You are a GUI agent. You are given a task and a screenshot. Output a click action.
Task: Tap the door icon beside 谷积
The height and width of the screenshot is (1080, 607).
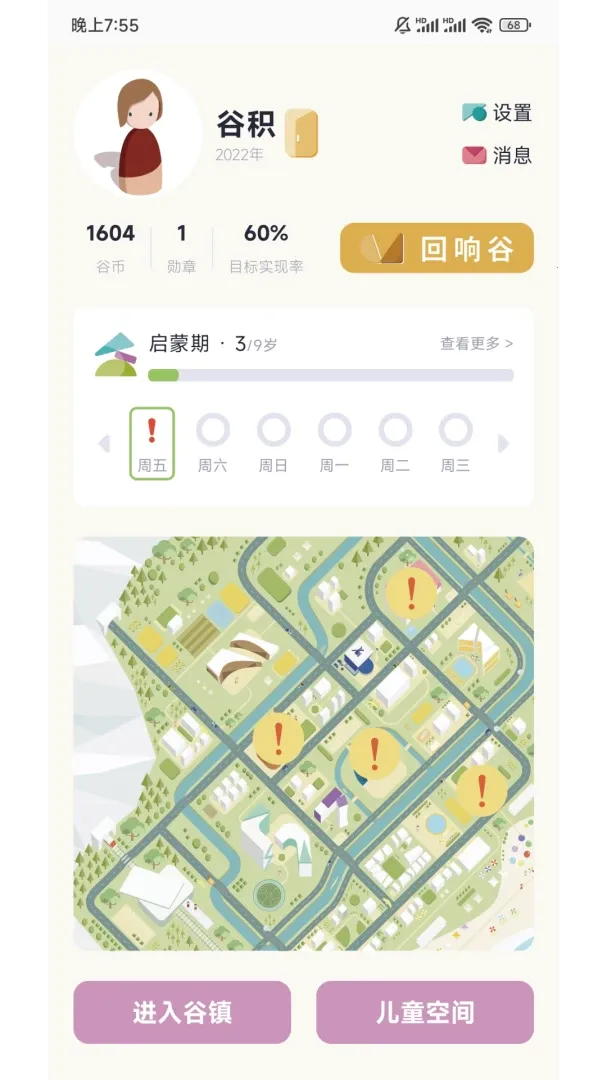tap(302, 133)
